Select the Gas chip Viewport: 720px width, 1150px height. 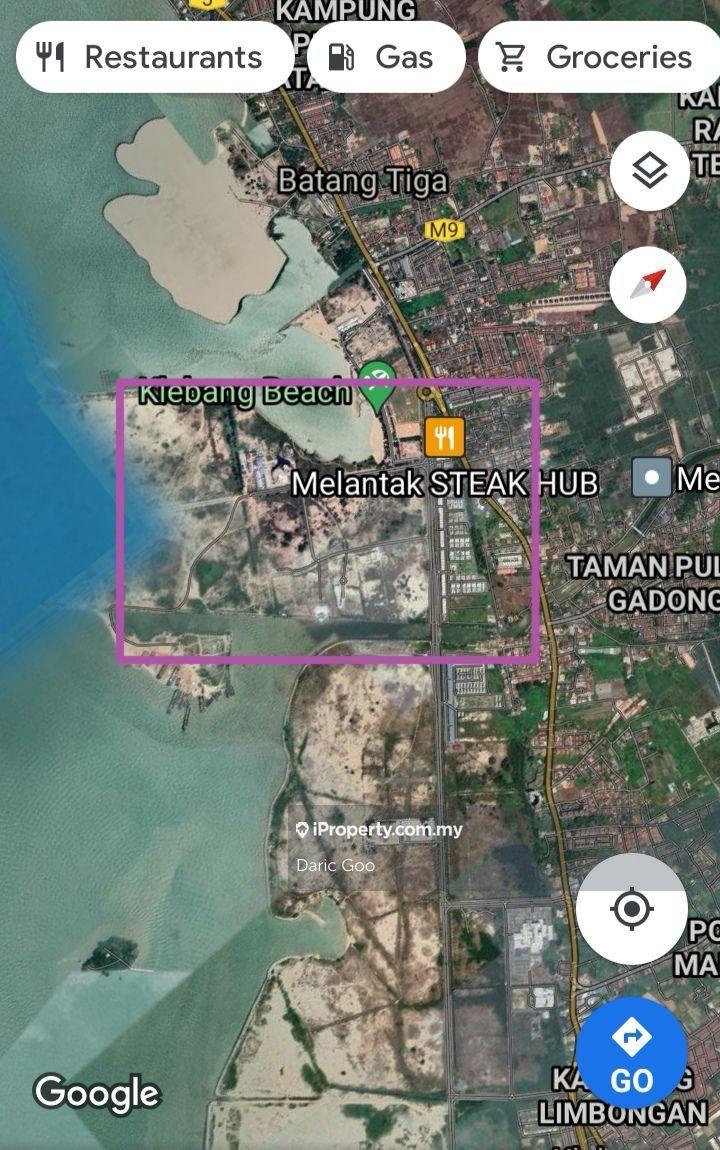pos(386,57)
